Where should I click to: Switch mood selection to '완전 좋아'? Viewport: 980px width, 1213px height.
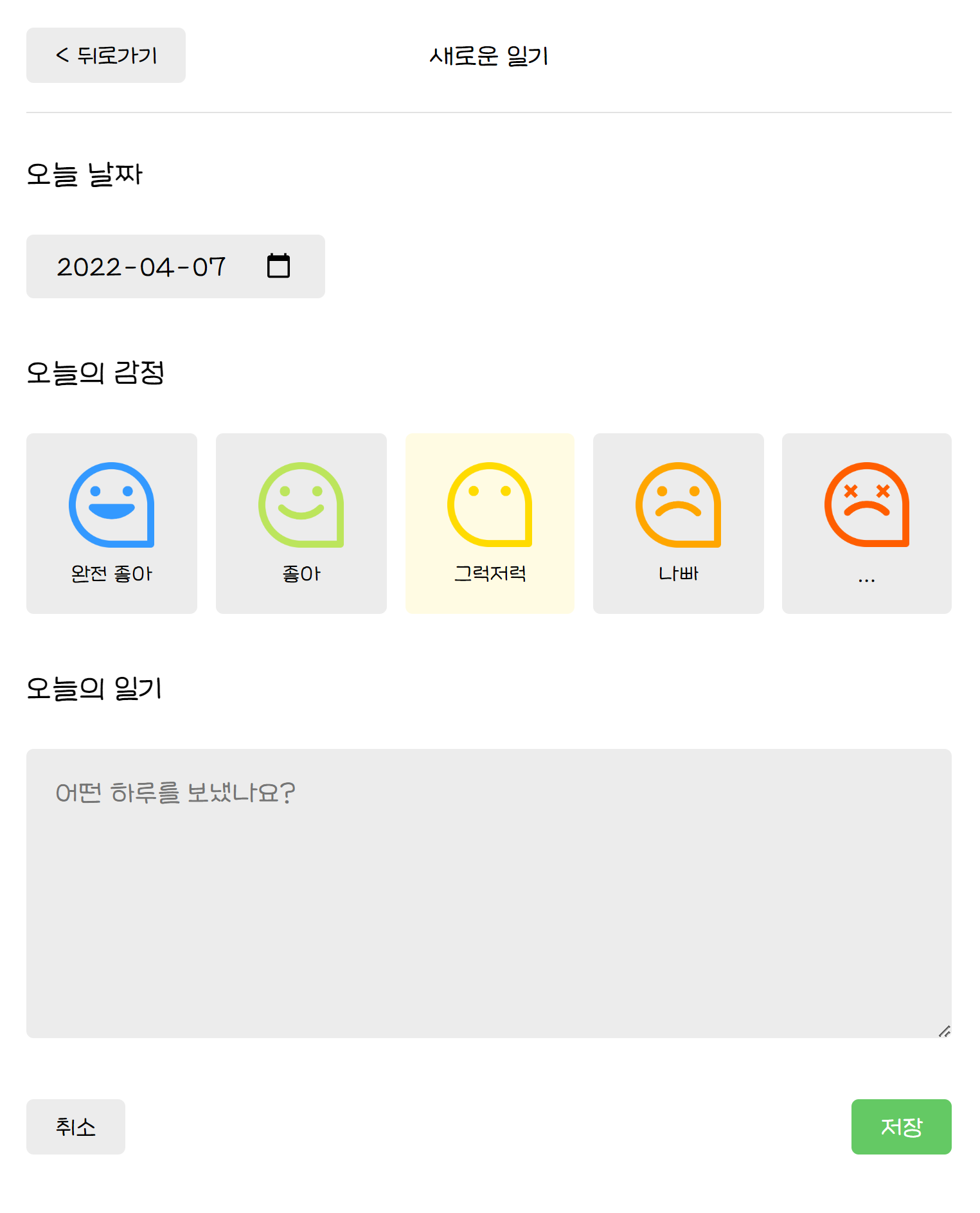(x=111, y=522)
